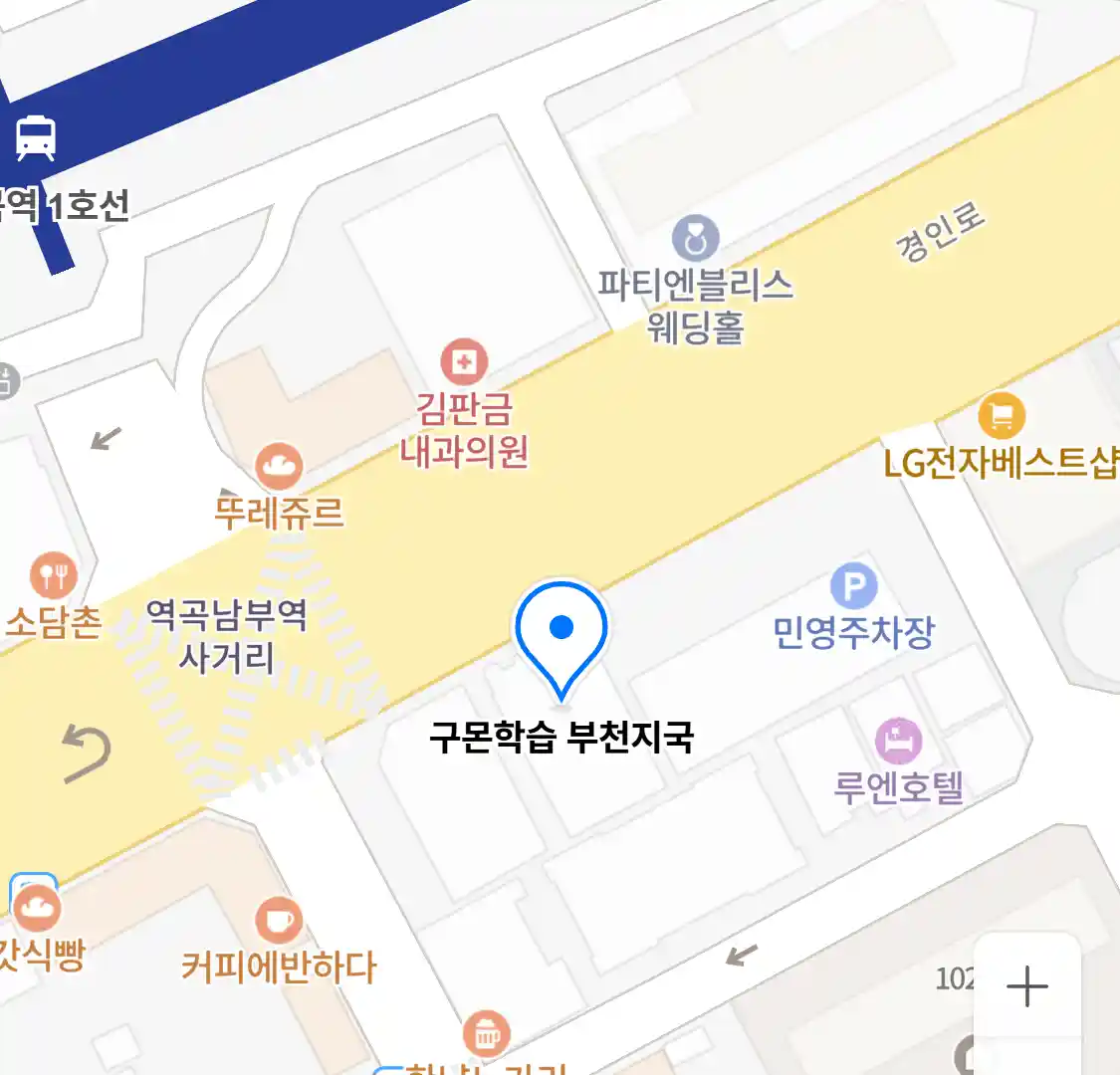The image size is (1120, 1075).
Task: Open the 민영주차장 parking marker
Action: point(853,586)
